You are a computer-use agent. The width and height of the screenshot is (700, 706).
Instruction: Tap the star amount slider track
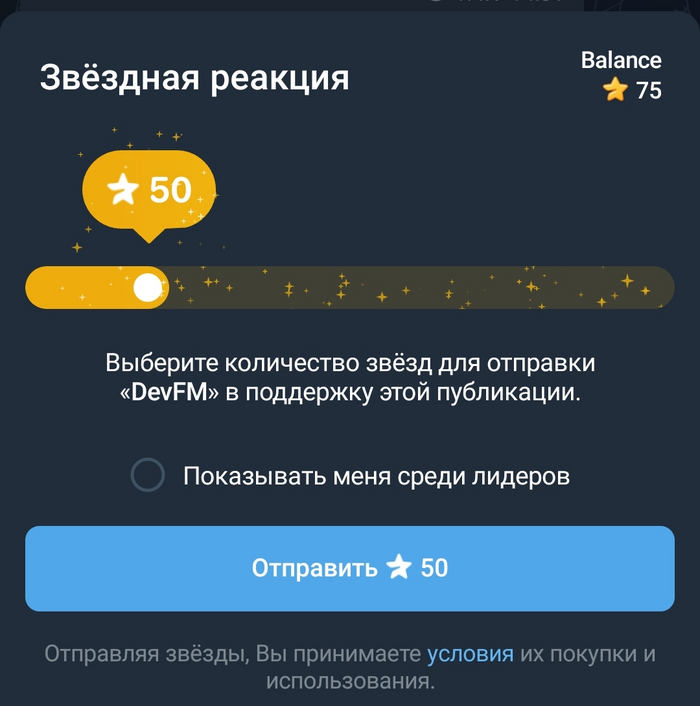tap(400, 288)
